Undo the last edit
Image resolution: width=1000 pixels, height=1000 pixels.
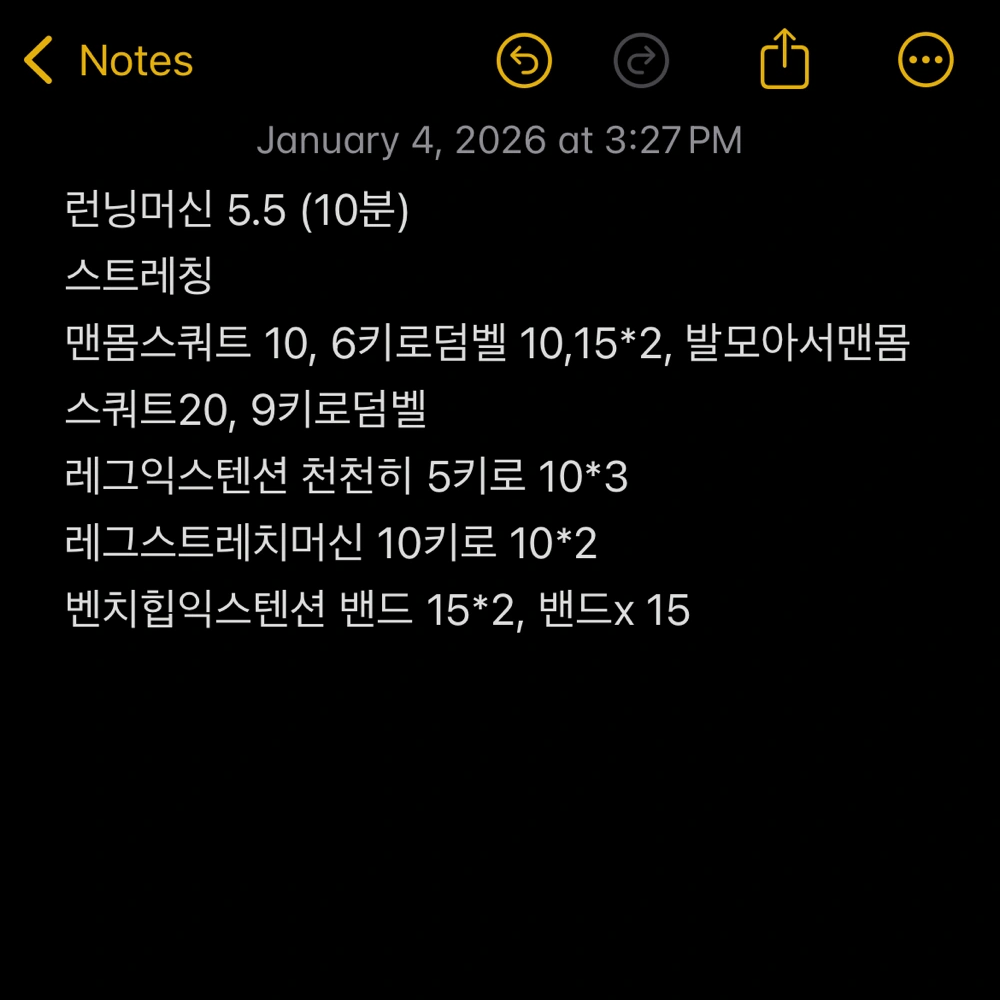point(524,61)
